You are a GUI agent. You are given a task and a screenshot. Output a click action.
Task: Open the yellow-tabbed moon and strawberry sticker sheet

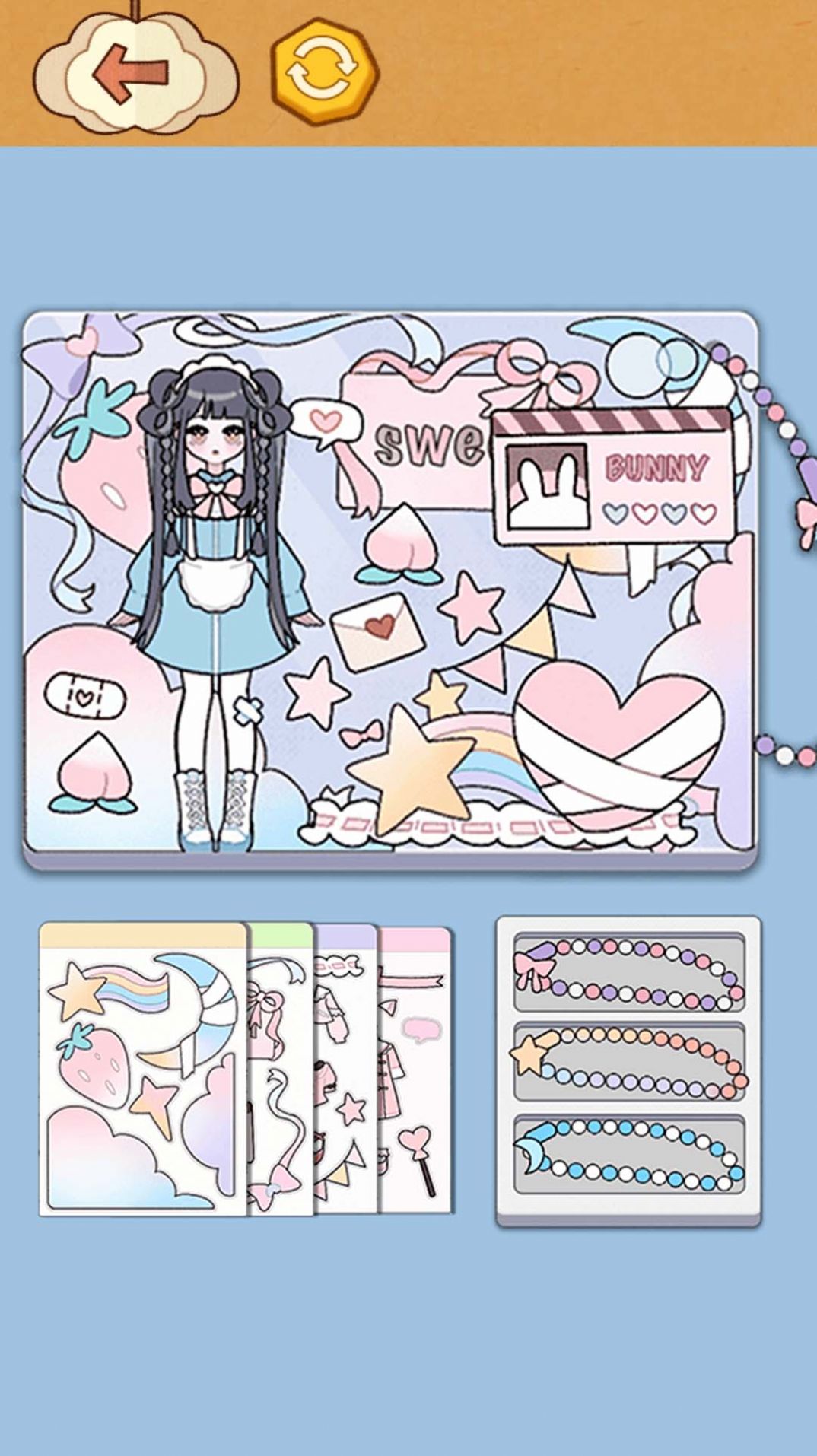tap(142, 1069)
